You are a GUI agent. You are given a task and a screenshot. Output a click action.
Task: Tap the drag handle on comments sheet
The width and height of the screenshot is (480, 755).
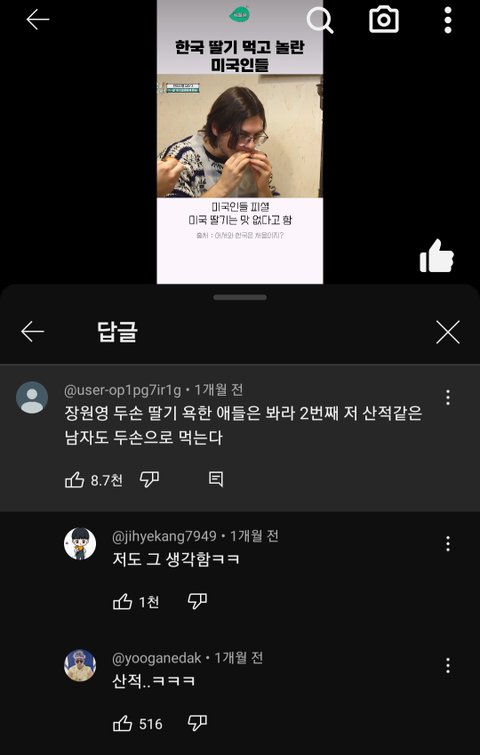[x=240, y=298]
